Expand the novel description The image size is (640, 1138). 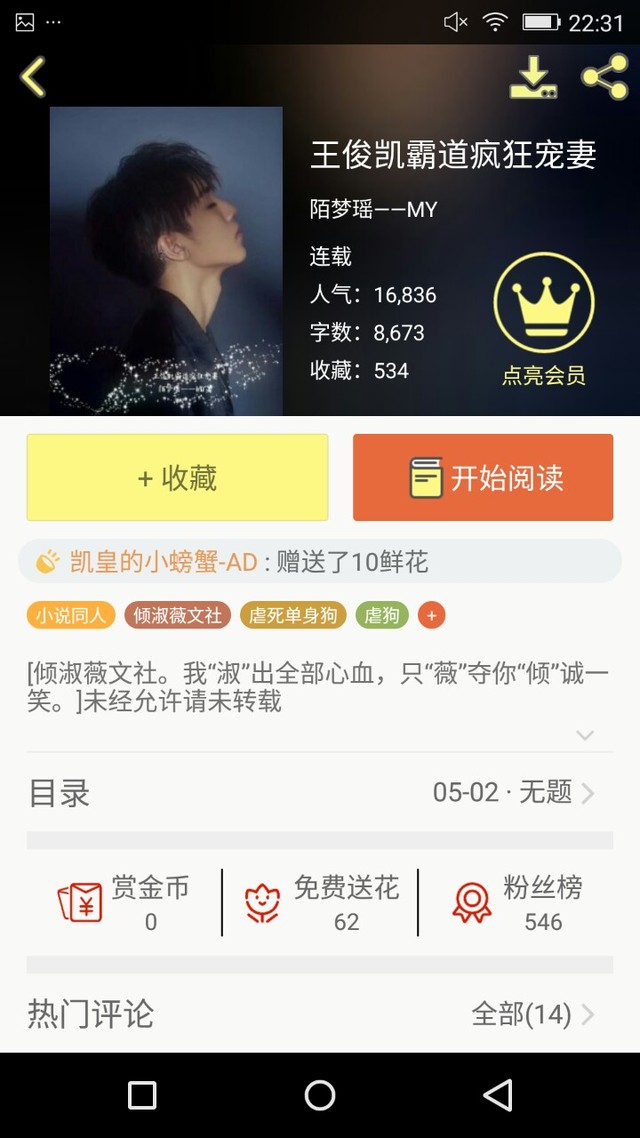point(585,735)
